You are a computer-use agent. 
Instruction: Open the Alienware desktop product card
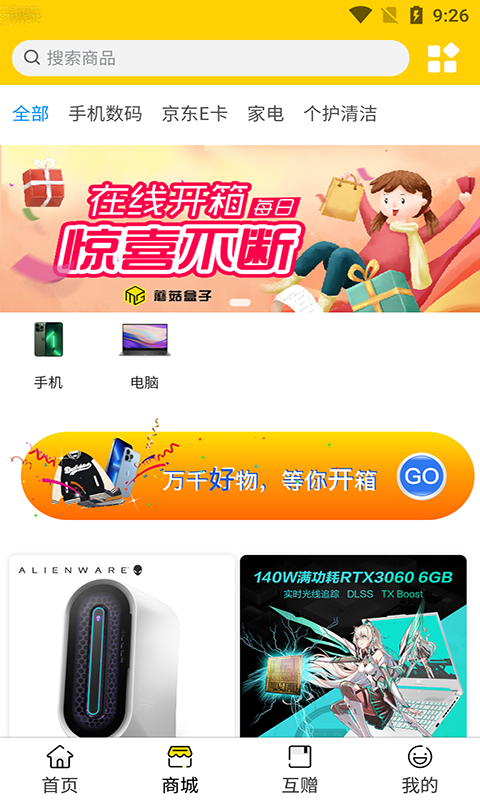[x=122, y=646]
